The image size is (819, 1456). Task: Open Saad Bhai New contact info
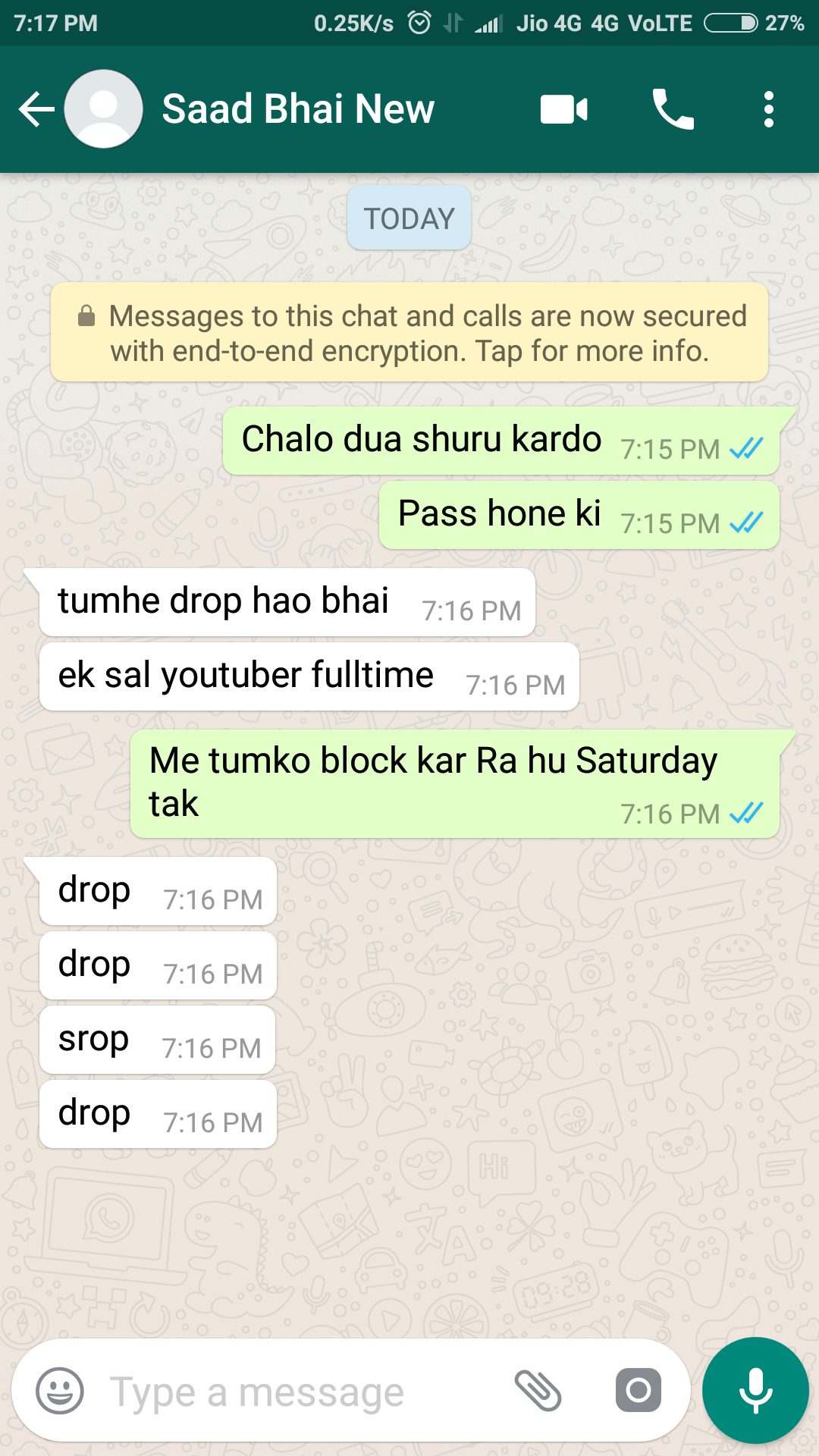coord(298,108)
